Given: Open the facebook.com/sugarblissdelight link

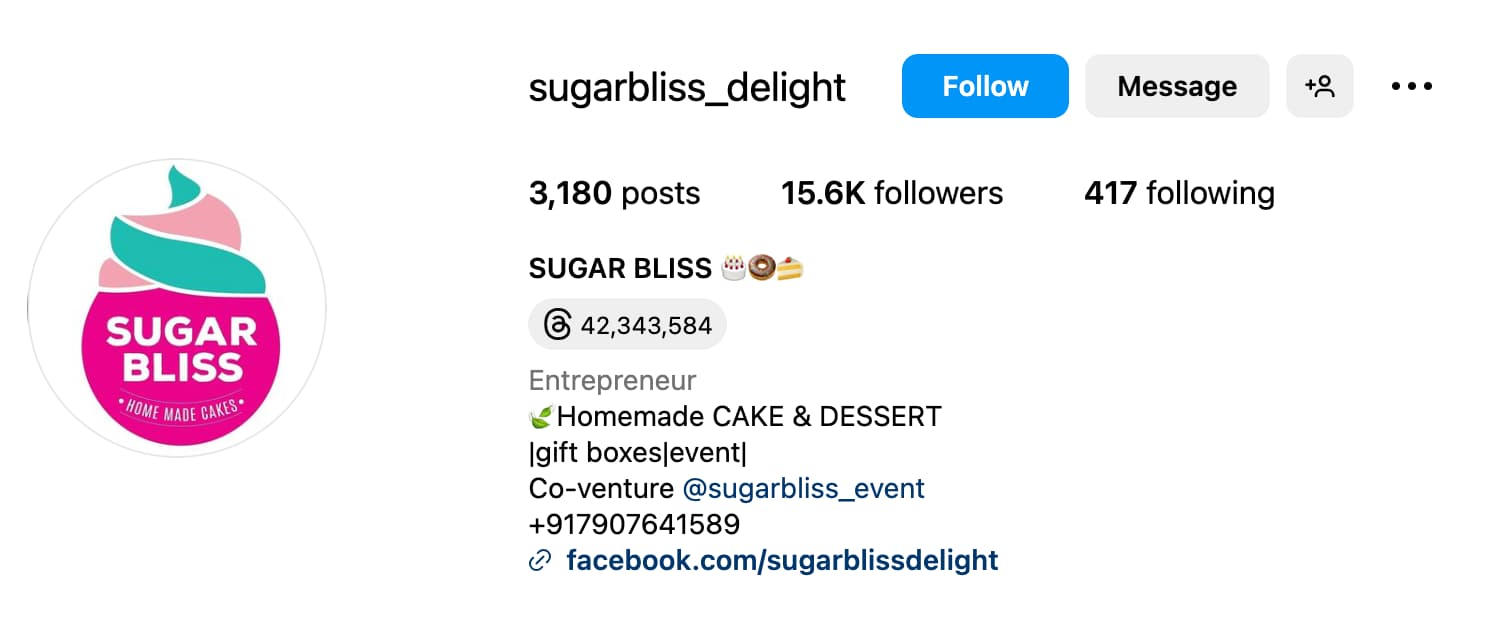Looking at the screenshot, I should (781, 560).
